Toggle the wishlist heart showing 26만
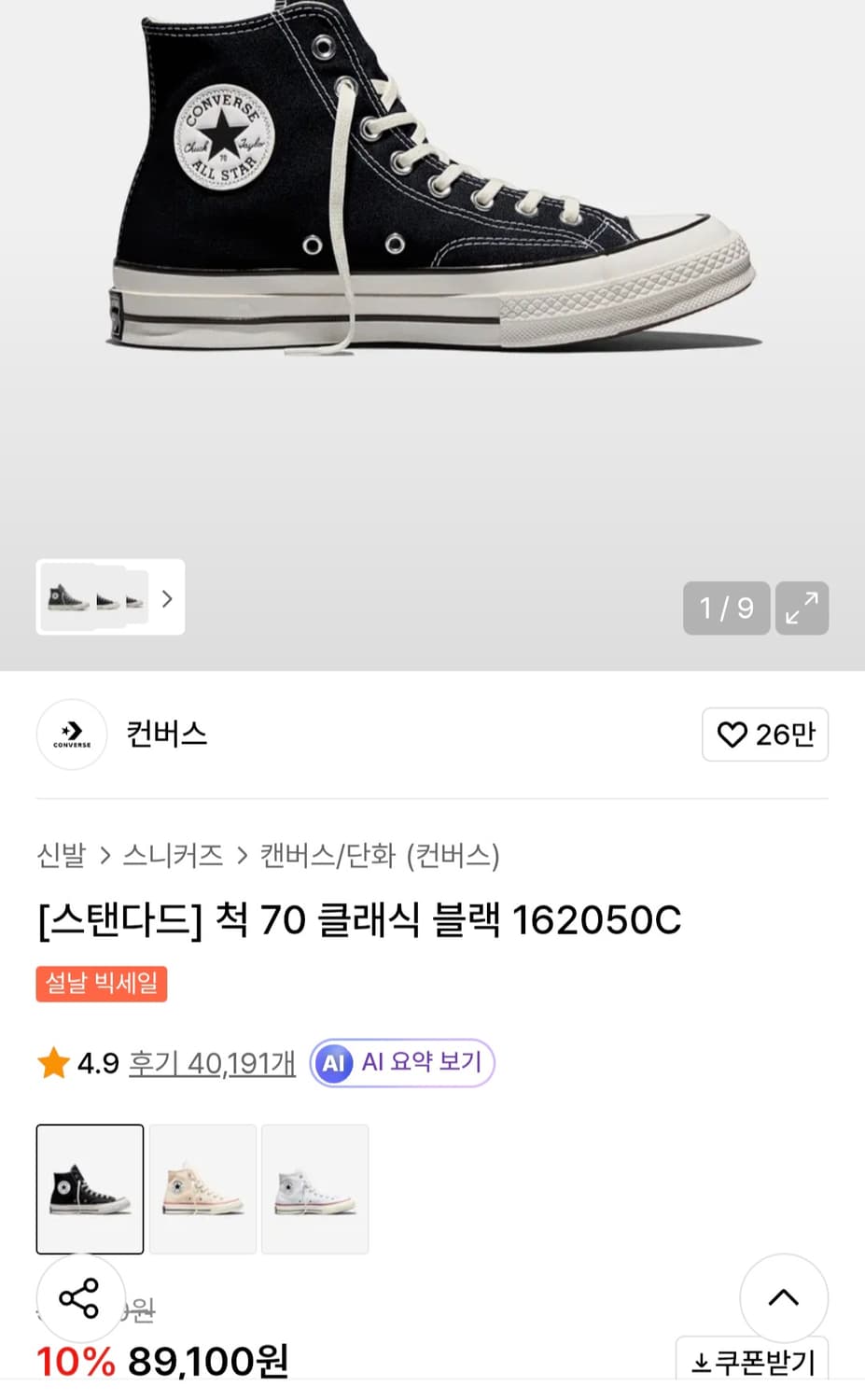865x1400 pixels. (x=764, y=735)
